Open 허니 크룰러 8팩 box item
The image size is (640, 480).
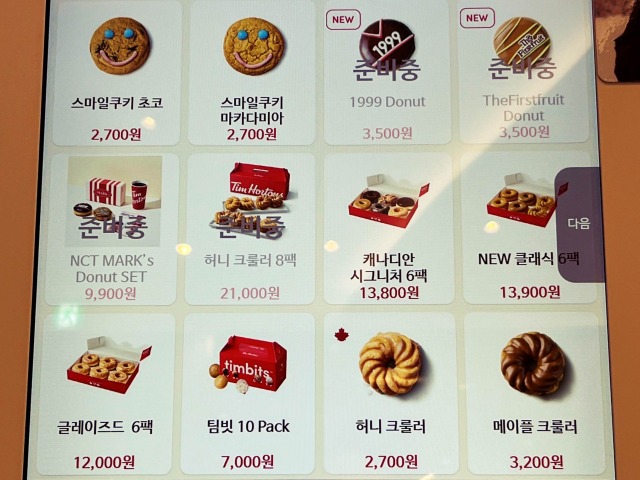click(250, 228)
